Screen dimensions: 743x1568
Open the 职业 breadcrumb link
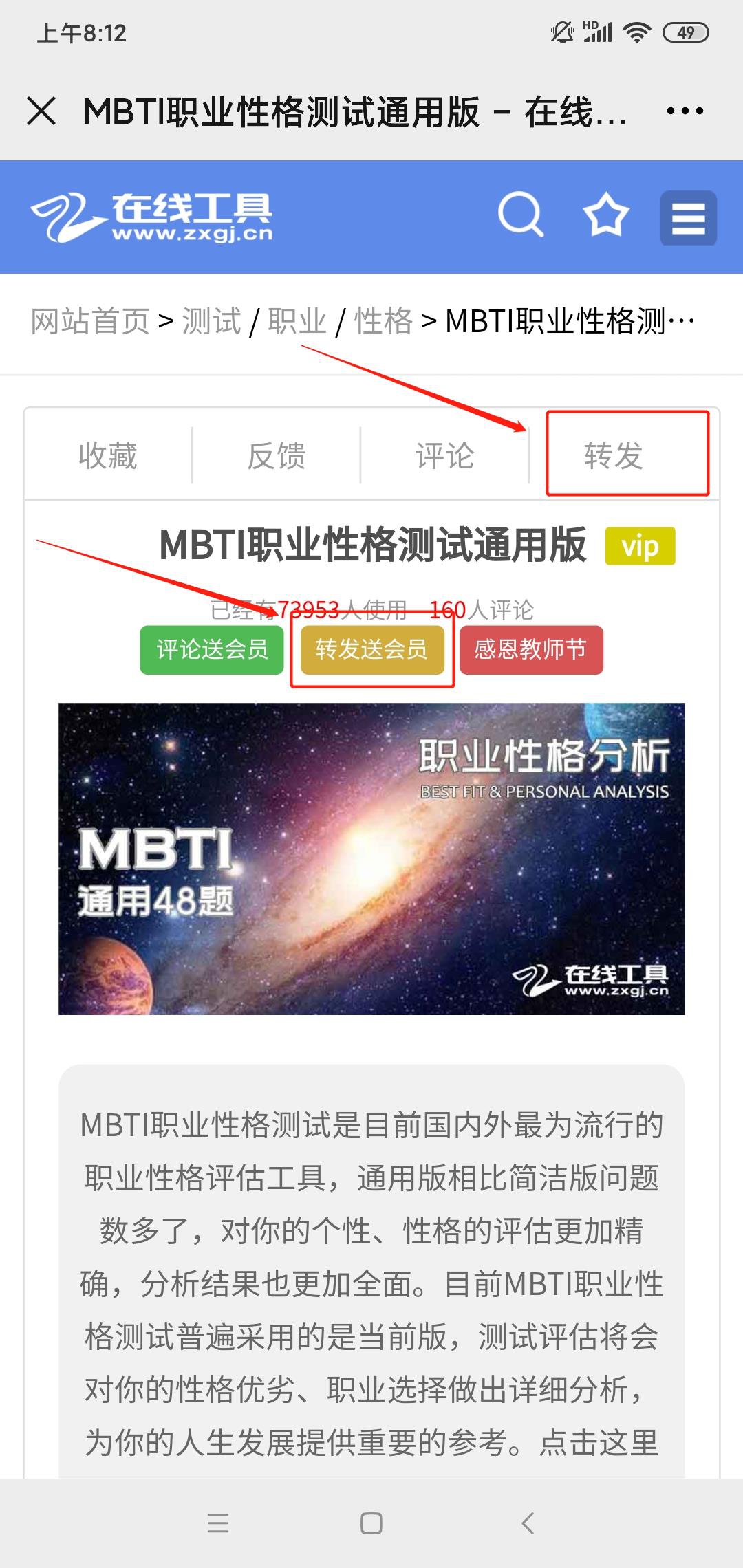coord(297,321)
